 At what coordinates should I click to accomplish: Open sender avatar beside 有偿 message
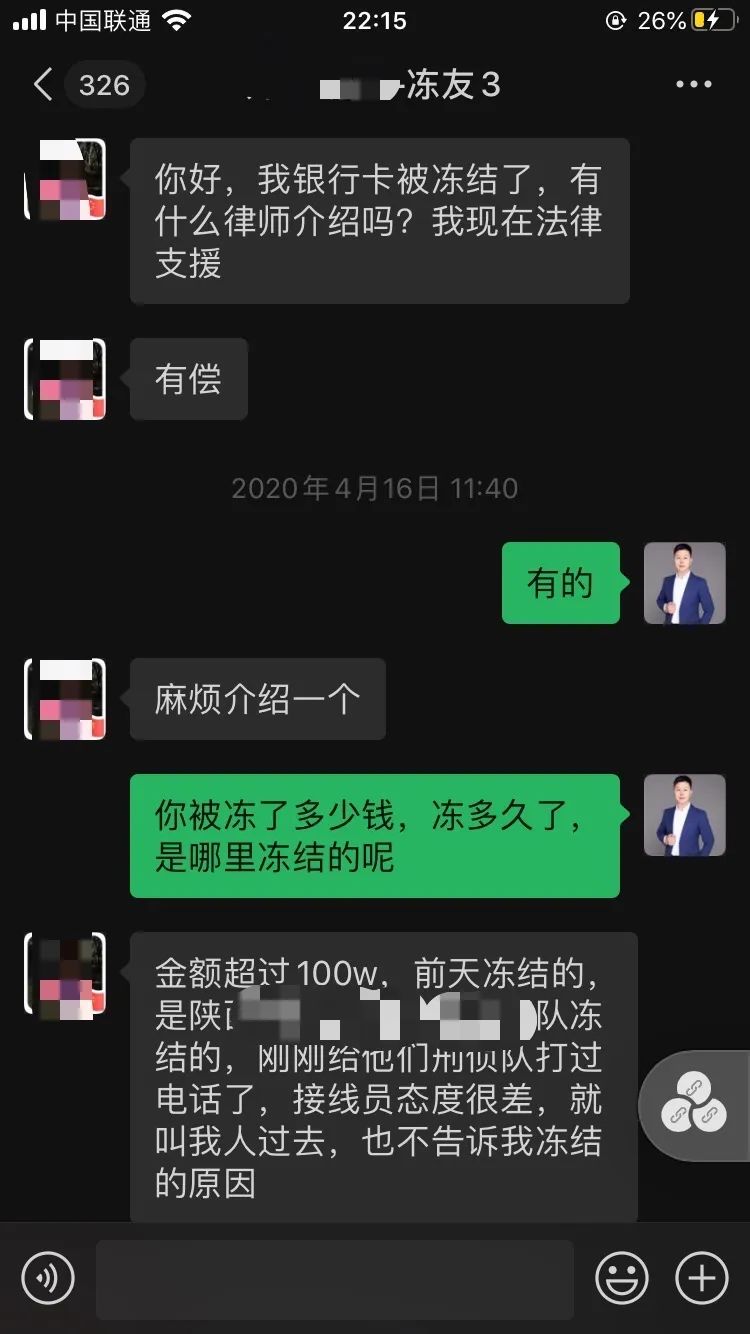[65, 379]
